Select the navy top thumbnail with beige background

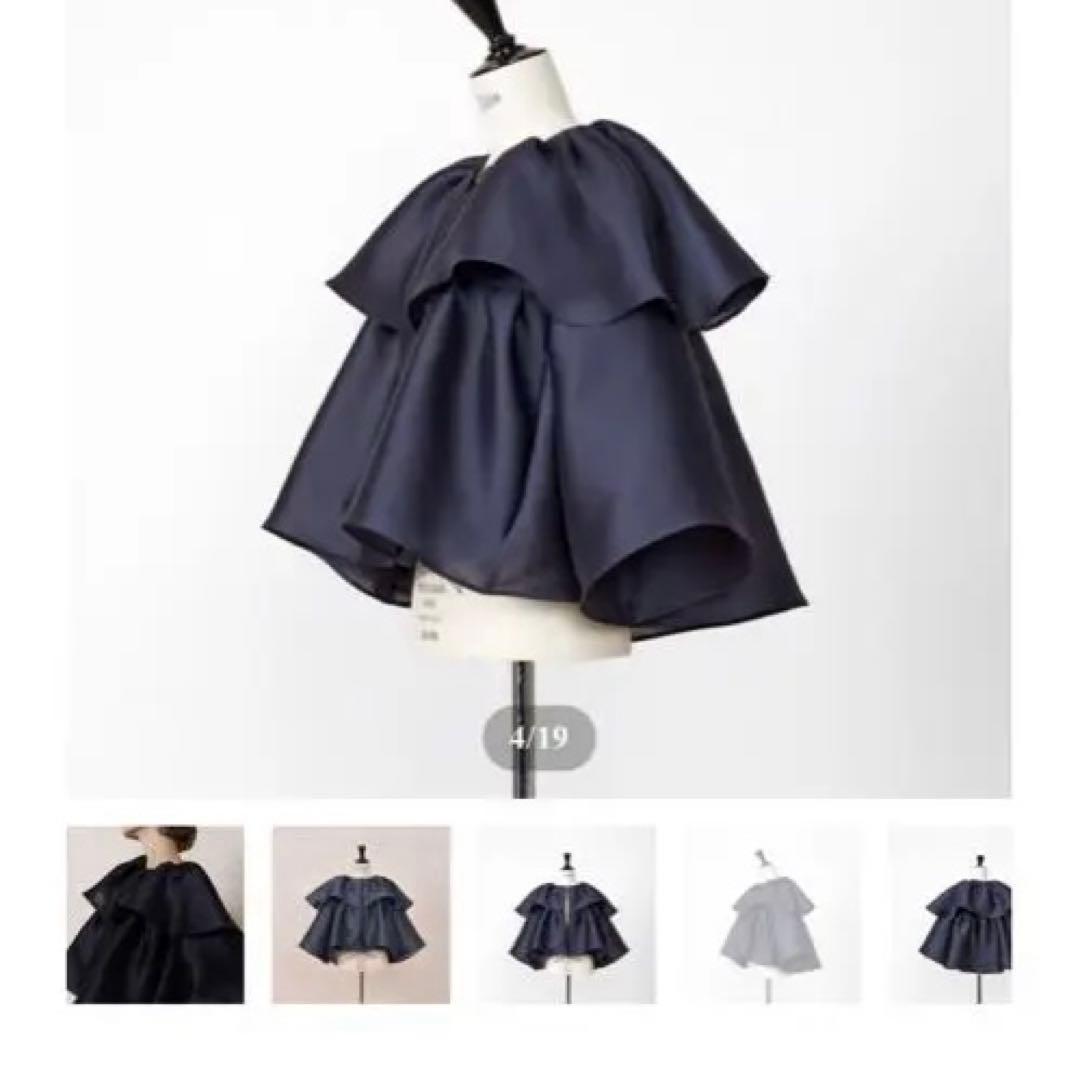point(361,914)
